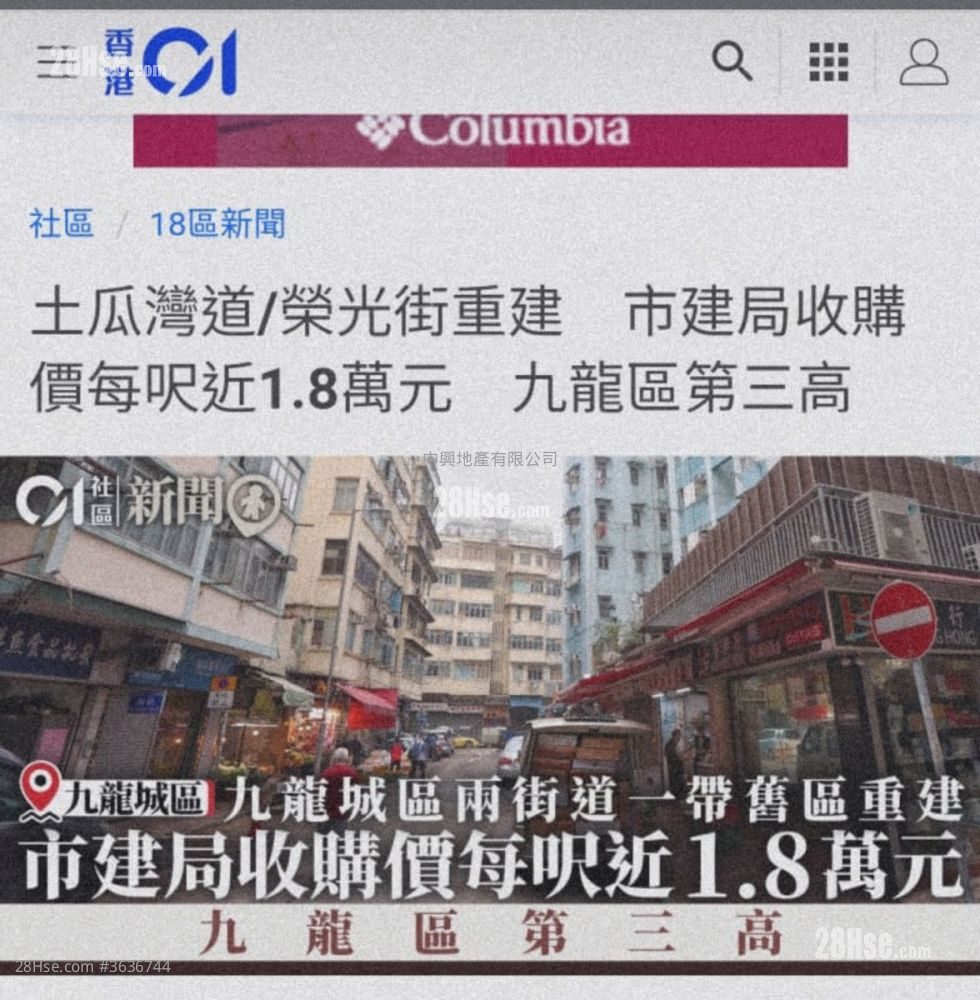
Task: Go to the 社區 section link
Action: pyautogui.click(x=61, y=224)
